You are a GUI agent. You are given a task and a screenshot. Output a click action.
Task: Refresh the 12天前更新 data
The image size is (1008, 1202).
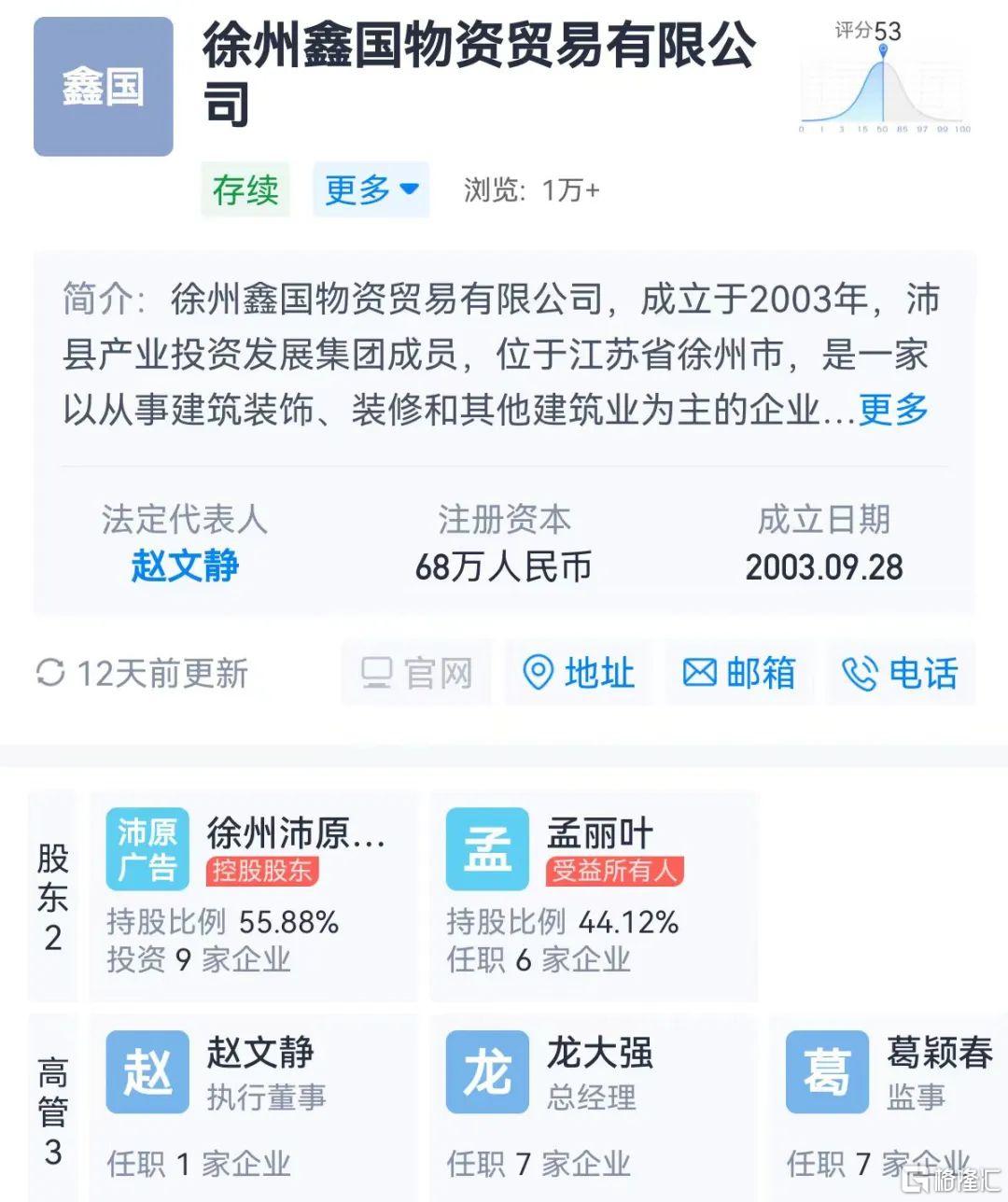(x=142, y=673)
